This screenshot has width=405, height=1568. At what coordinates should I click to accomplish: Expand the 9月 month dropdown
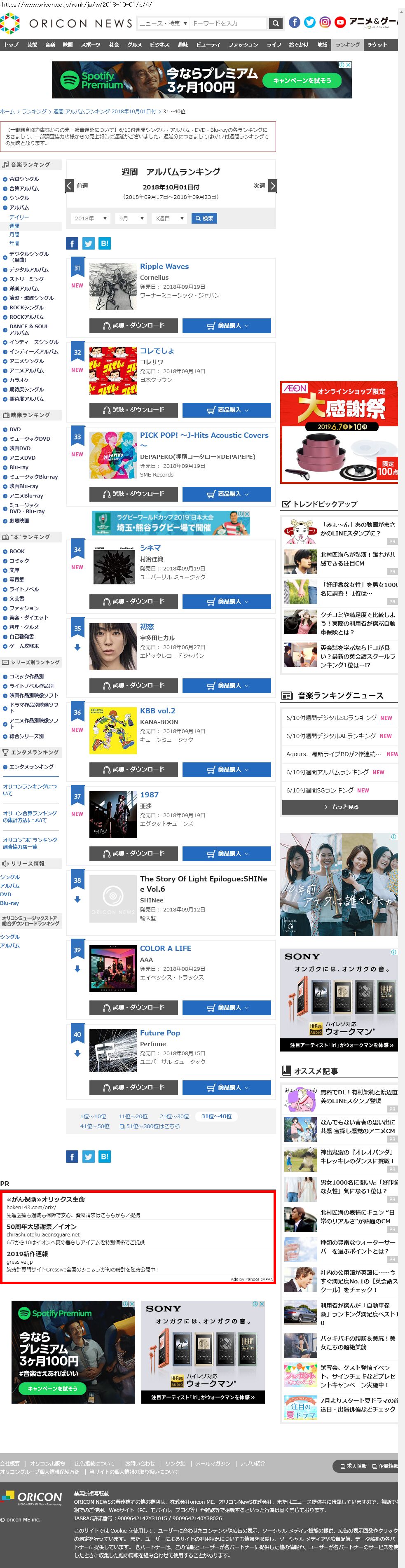point(131,219)
